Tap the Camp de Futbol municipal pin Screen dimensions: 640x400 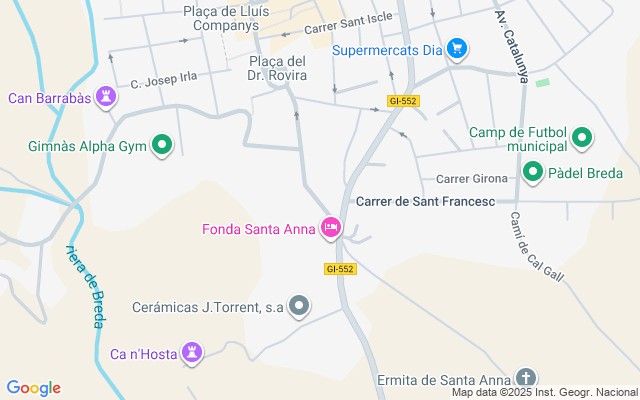pos(582,139)
